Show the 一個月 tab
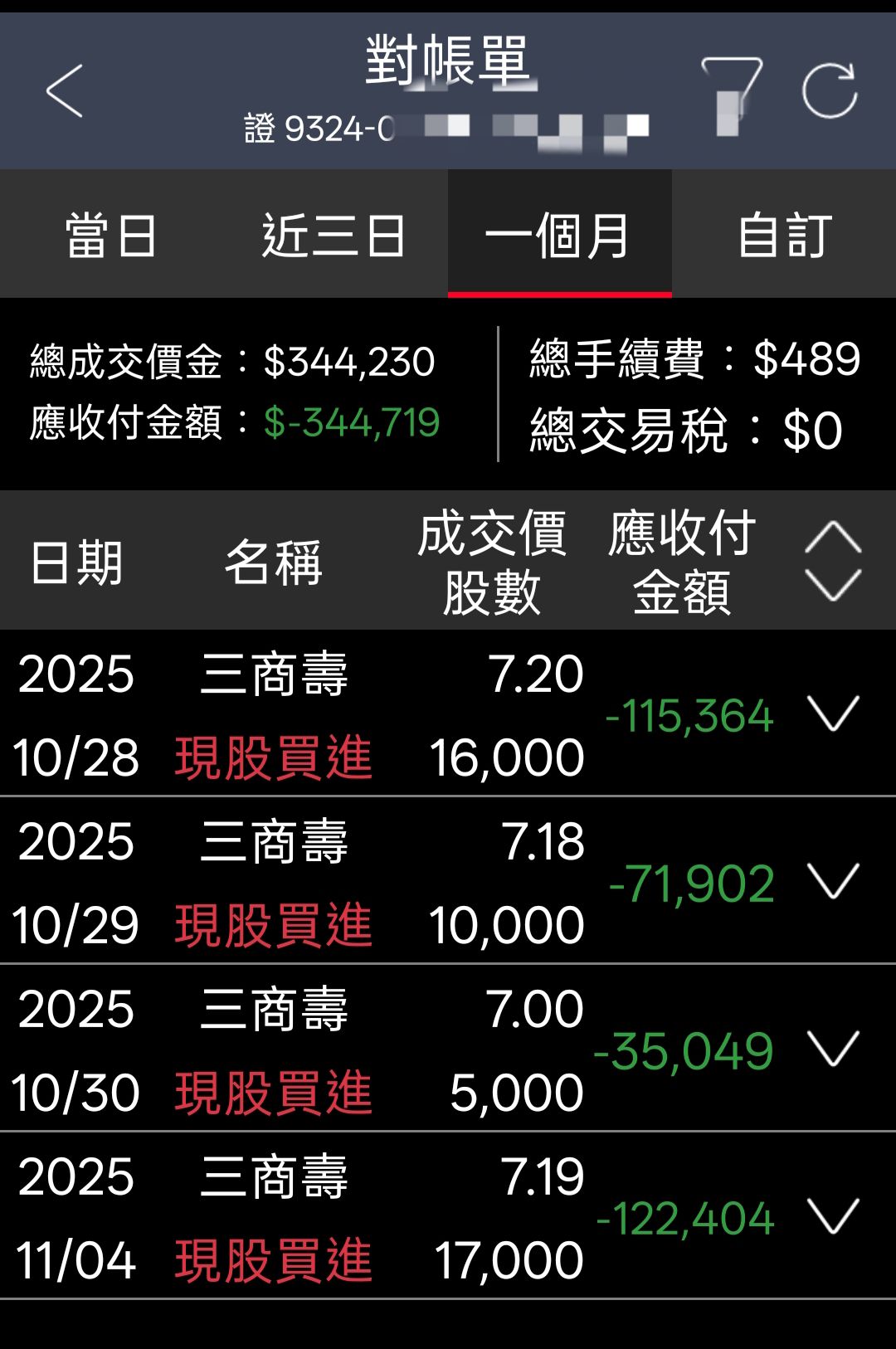 pos(559,236)
